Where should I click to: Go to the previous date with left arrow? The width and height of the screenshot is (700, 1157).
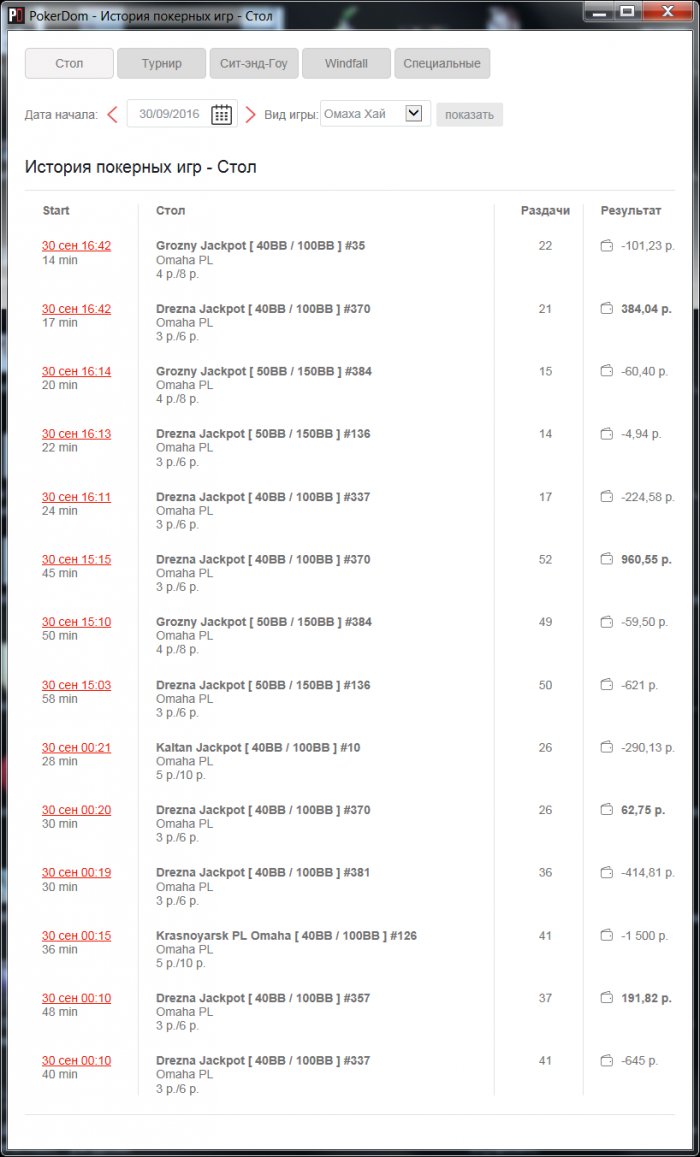tap(112, 114)
